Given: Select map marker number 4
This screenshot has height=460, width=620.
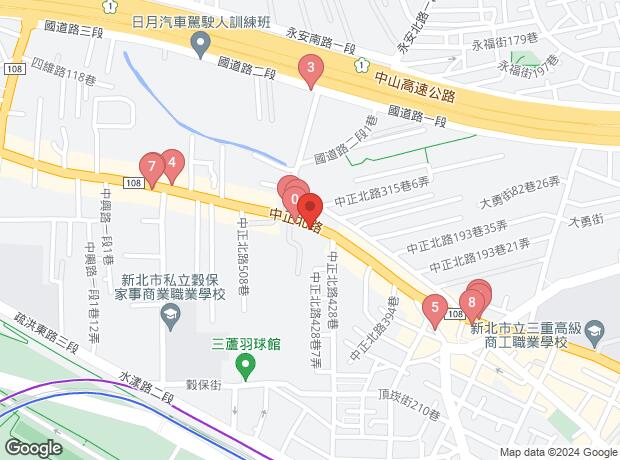Looking at the screenshot, I should pos(171,161).
